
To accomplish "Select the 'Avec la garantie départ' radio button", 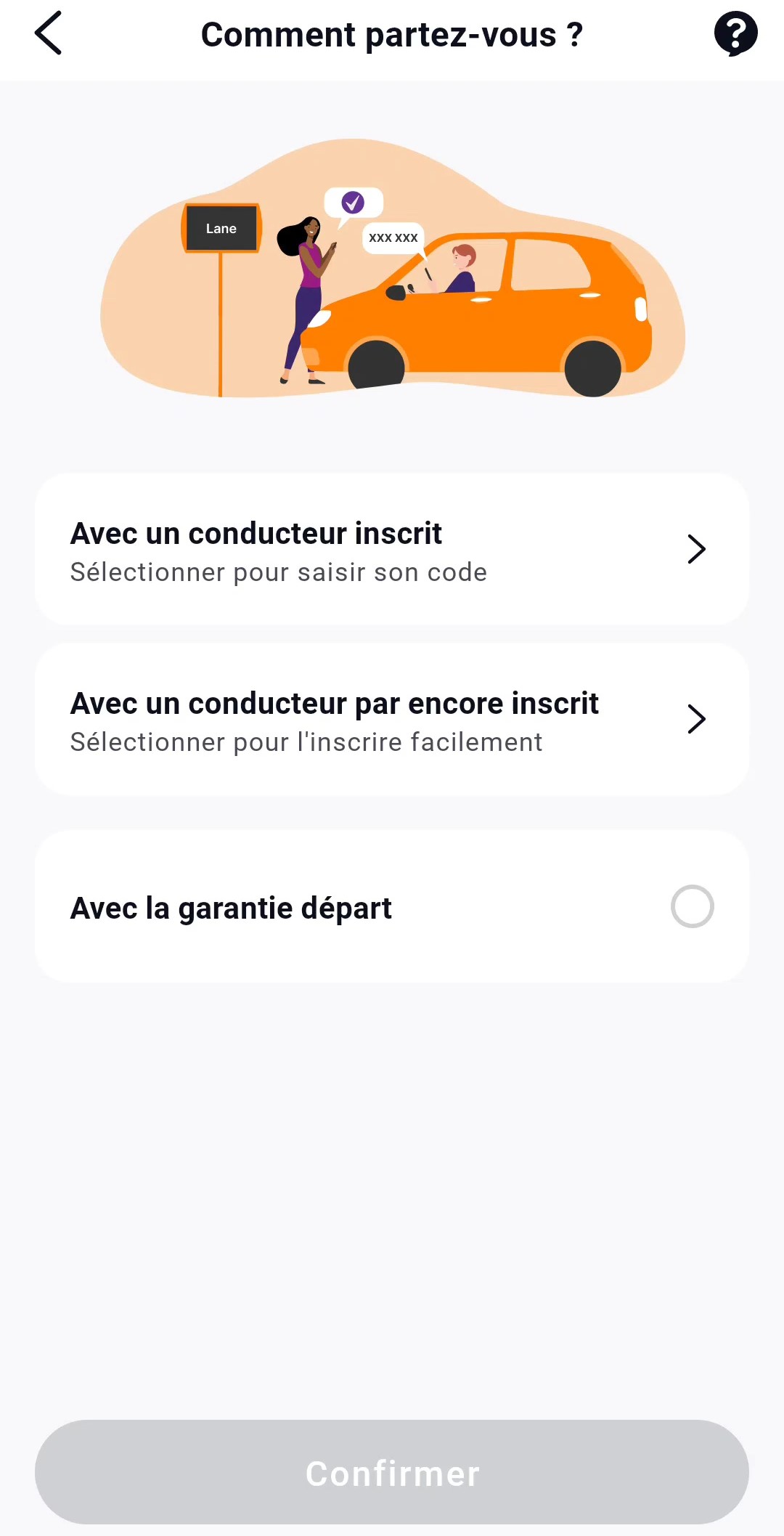I will pos(692,906).
